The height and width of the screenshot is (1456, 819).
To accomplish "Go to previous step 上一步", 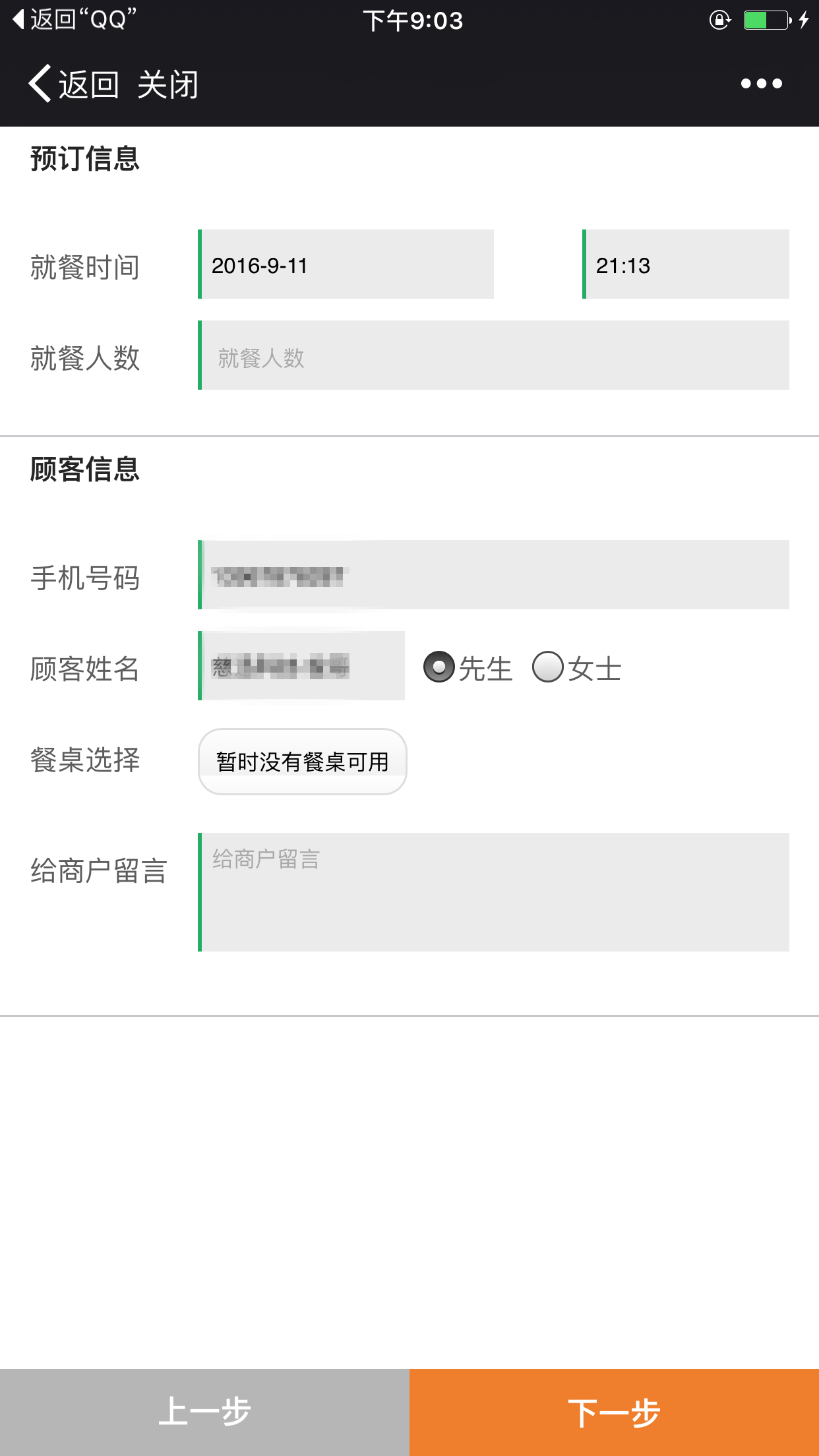I will (x=204, y=1412).
